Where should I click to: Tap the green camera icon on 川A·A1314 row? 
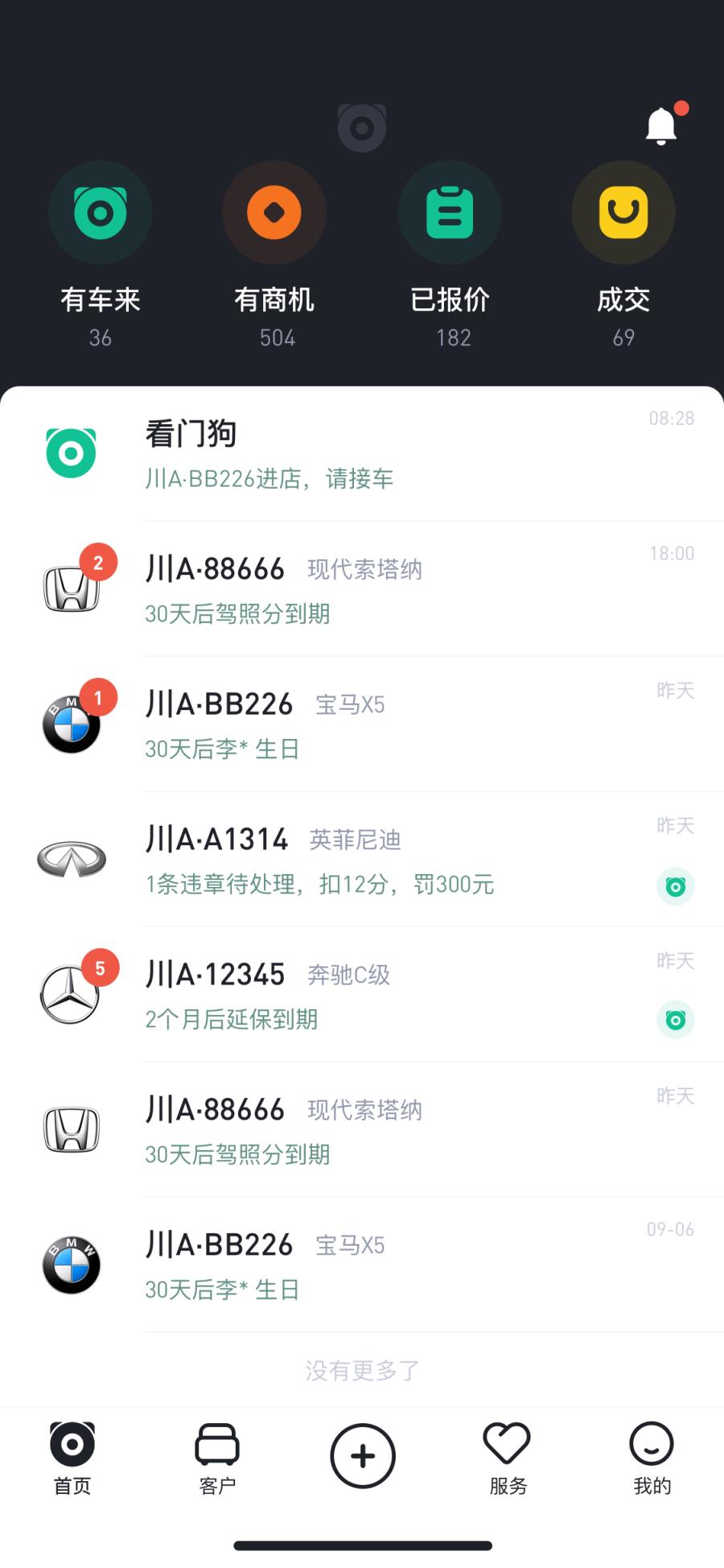point(675,885)
